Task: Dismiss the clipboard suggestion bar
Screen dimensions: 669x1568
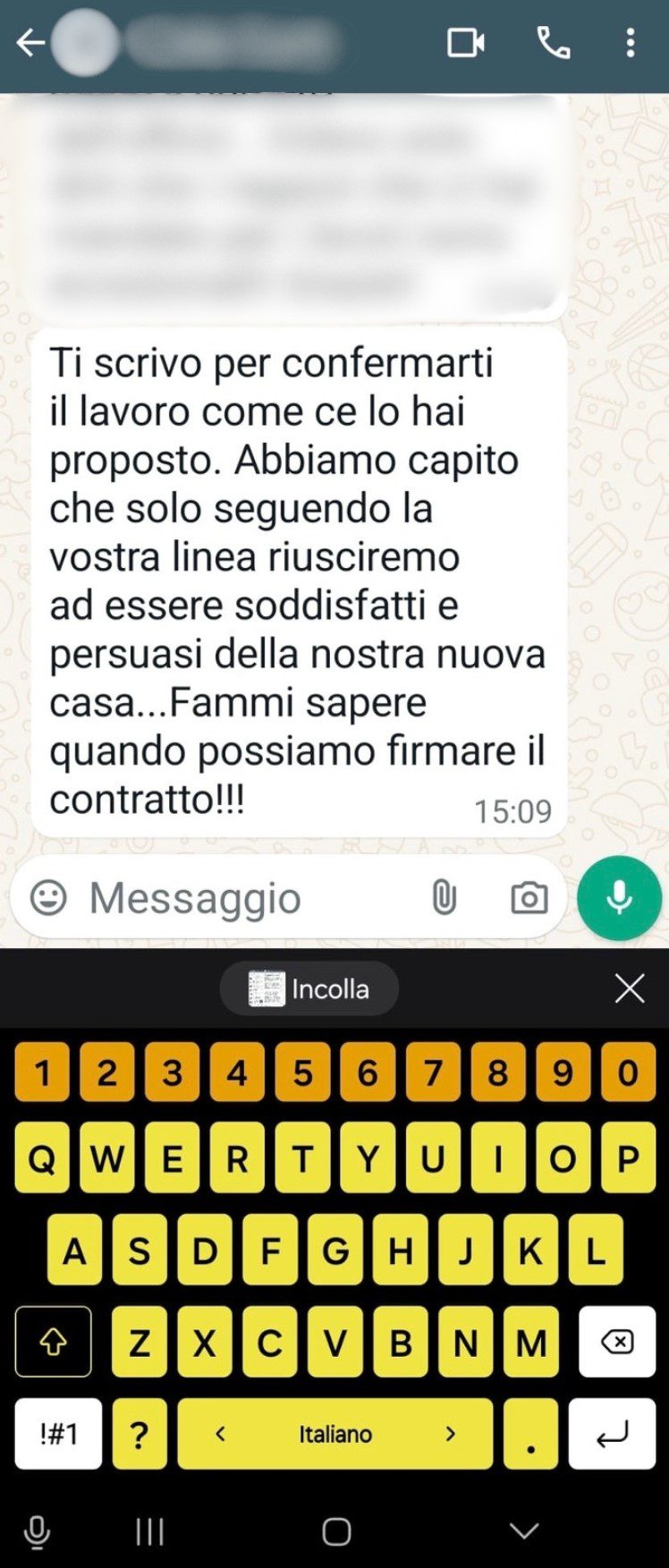Action: [630, 988]
